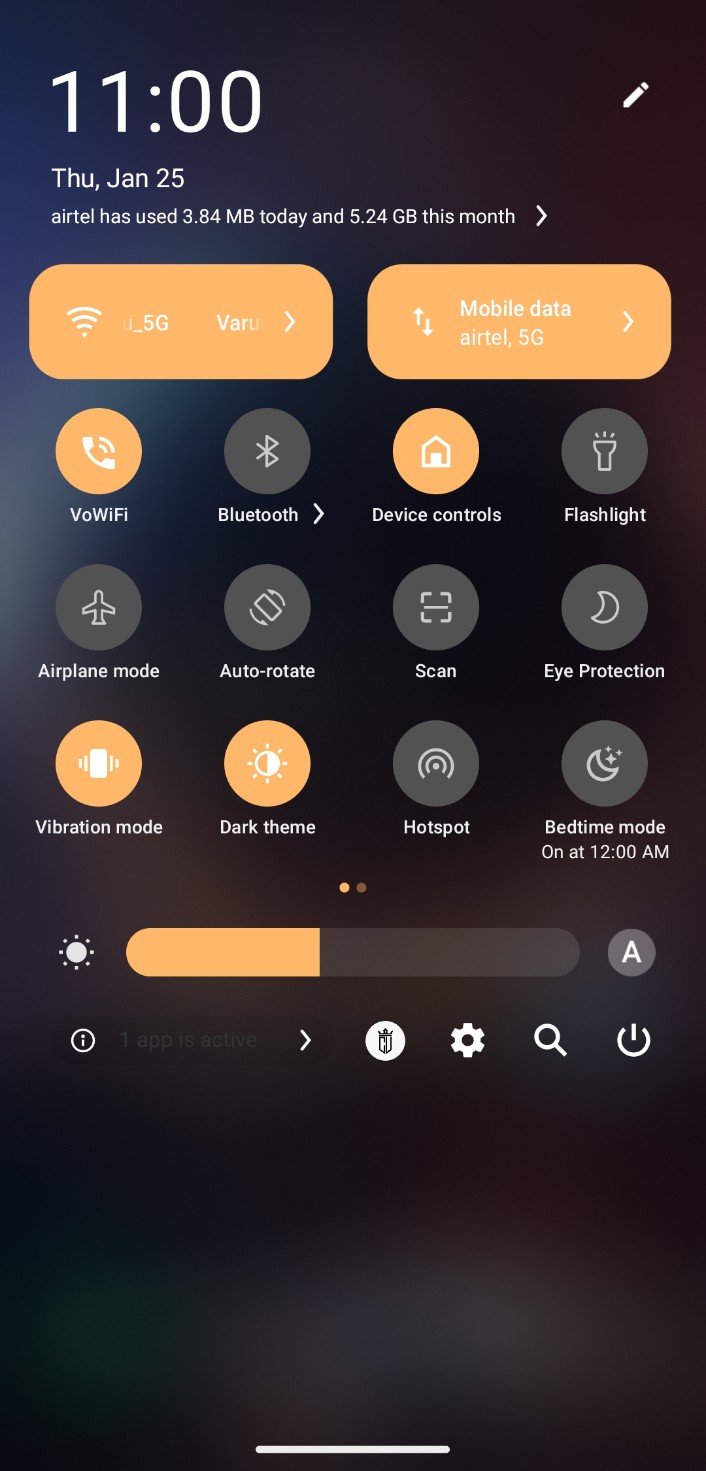Disable VoWiFi calling
Viewport: 706px width, 1471px height.
(x=98, y=452)
